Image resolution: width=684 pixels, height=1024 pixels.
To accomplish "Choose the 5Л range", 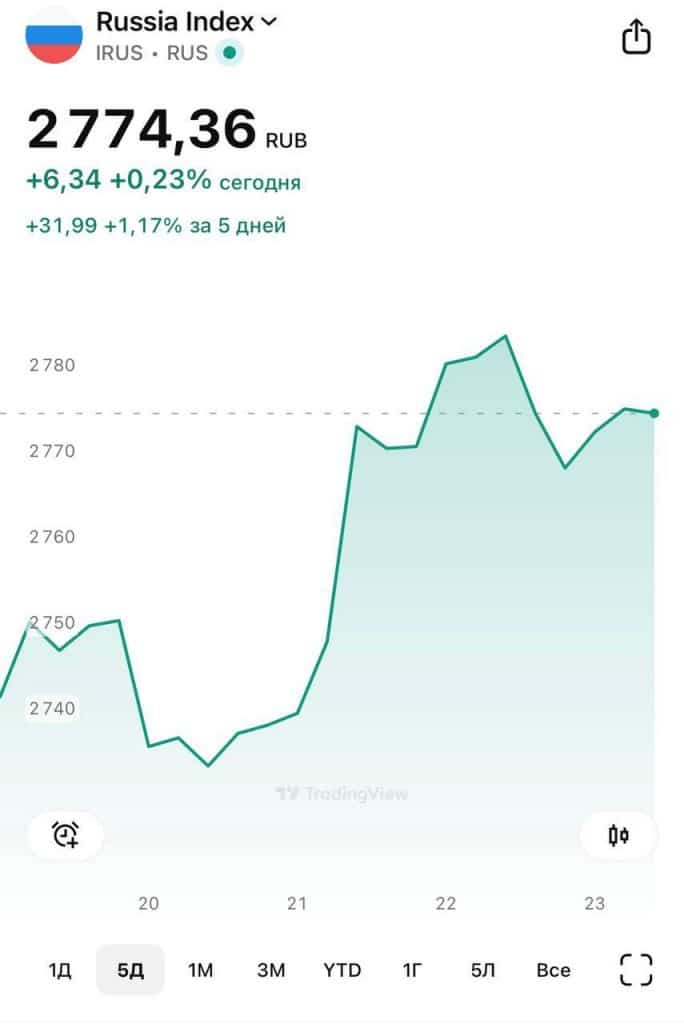I will point(483,970).
